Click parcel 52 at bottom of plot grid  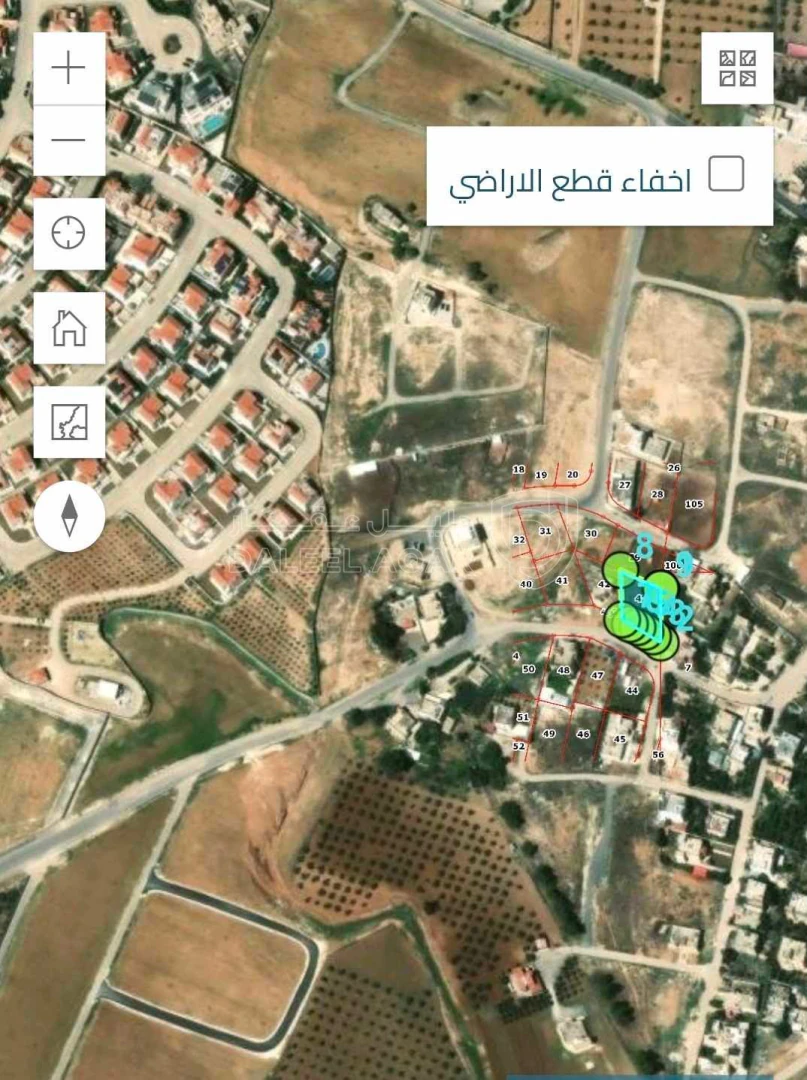click(519, 746)
